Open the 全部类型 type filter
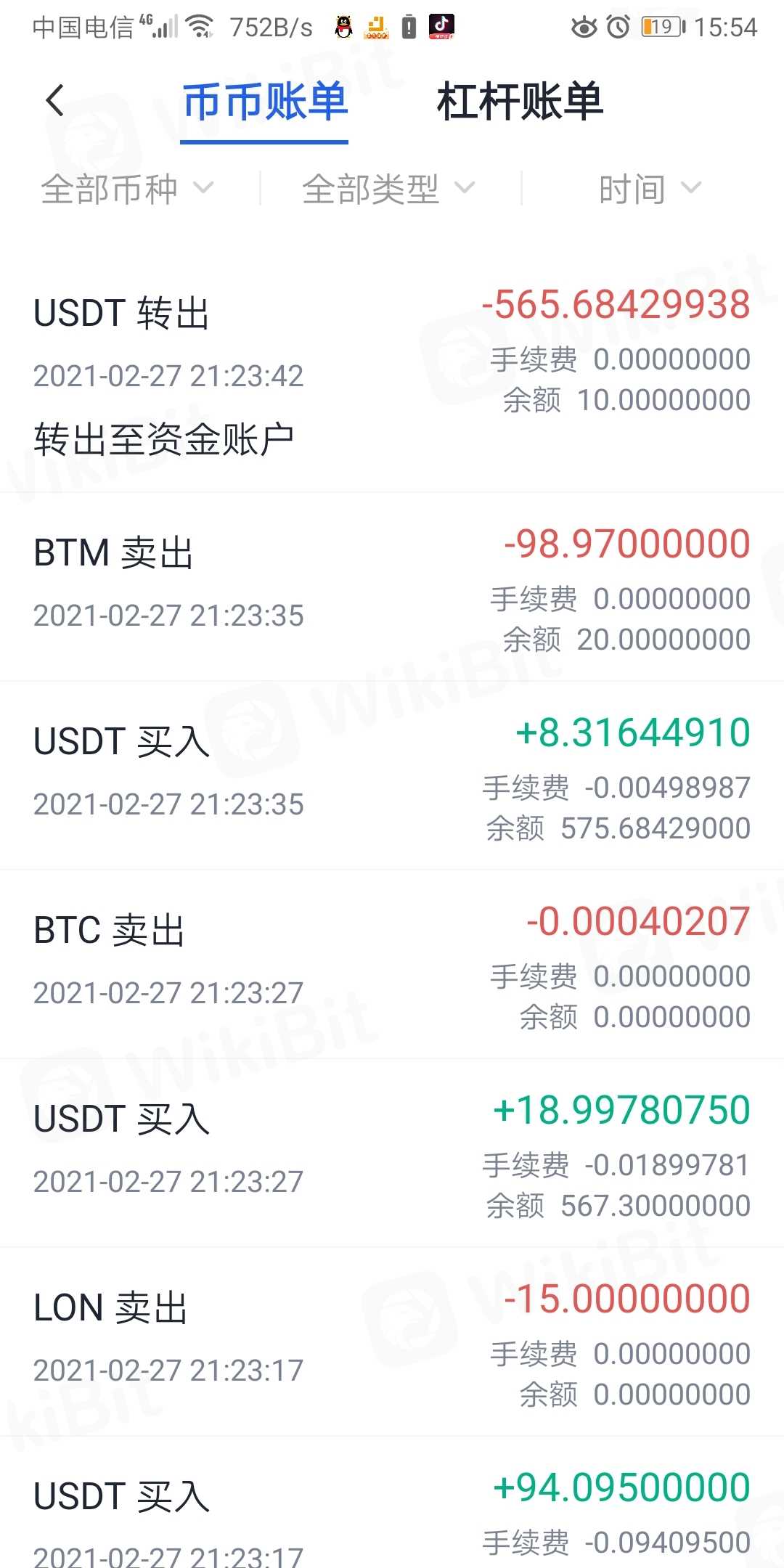The image size is (784, 1568). (x=388, y=189)
